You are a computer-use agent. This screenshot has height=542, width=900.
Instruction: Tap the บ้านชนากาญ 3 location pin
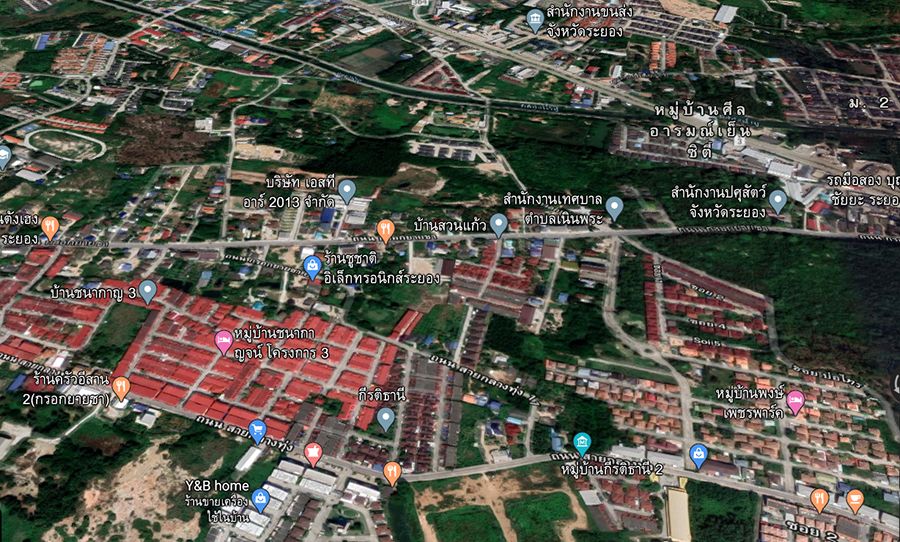click(148, 291)
